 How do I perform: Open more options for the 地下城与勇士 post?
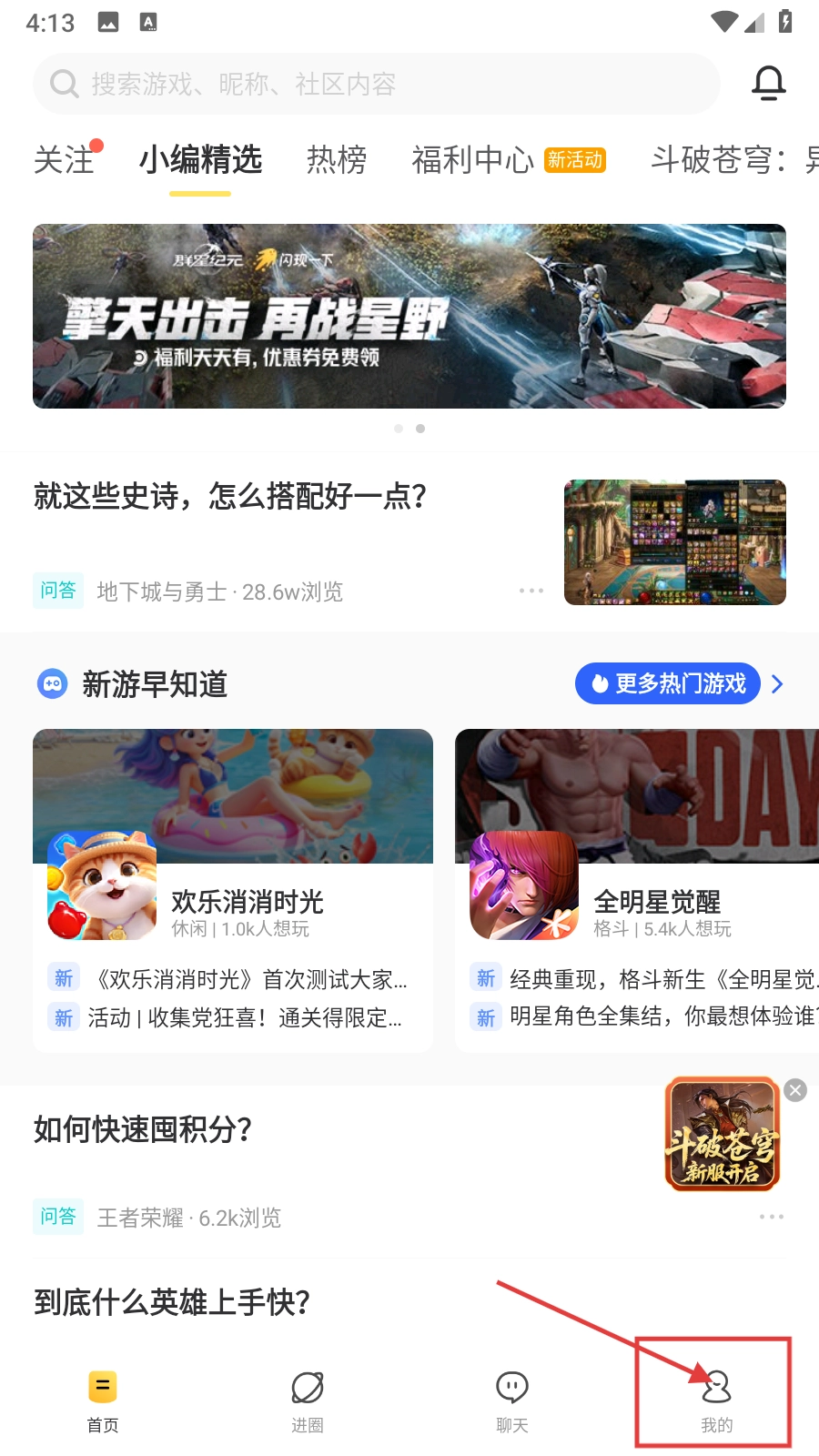[x=531, y=591]
